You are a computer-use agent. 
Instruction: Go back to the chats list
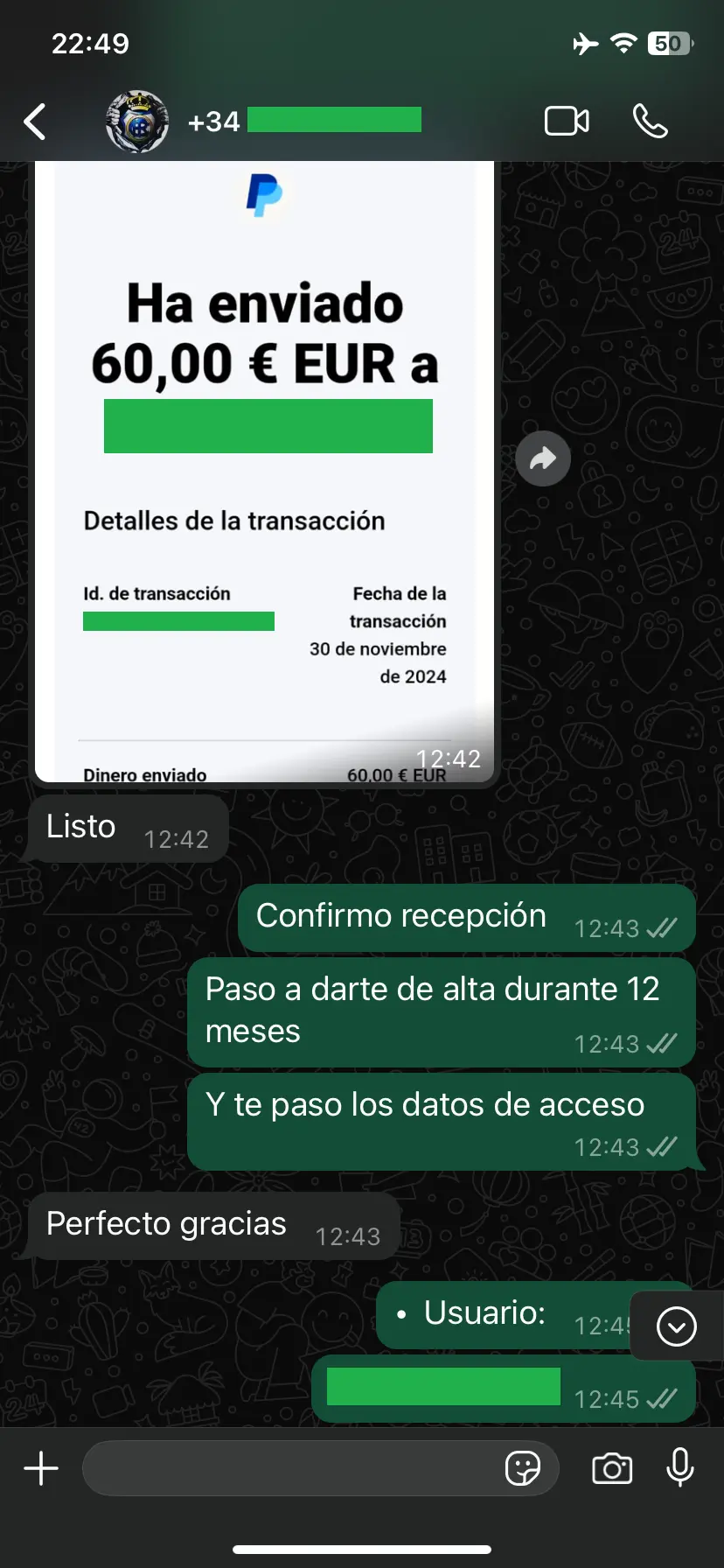pos(35,122)
